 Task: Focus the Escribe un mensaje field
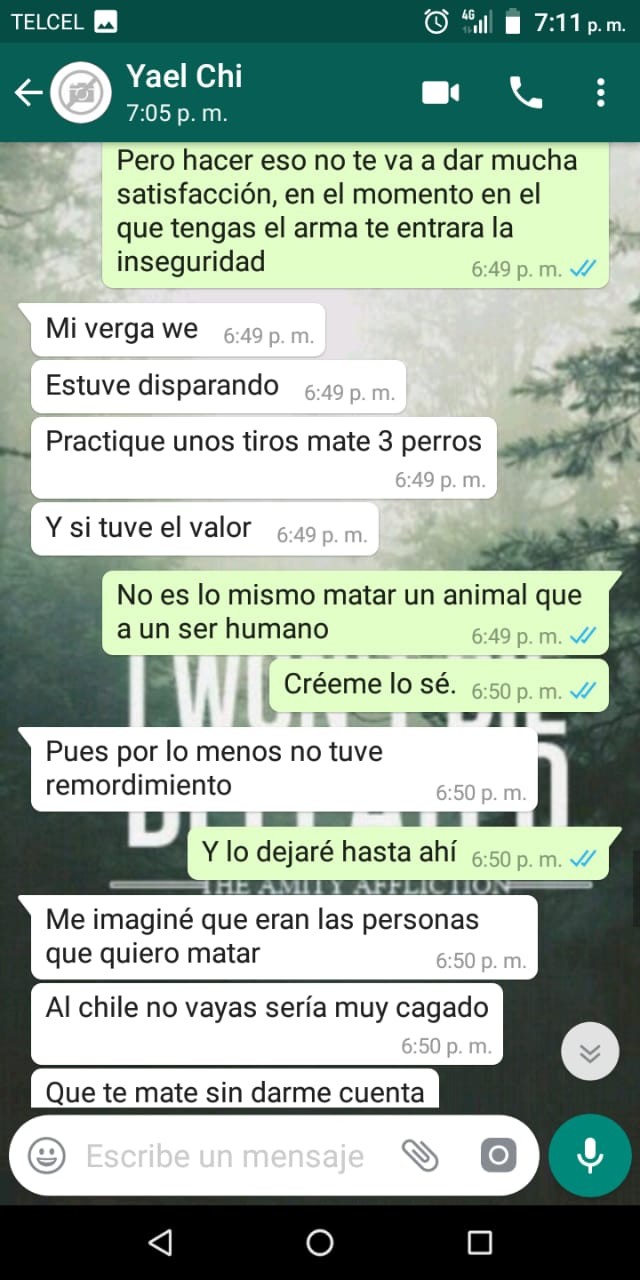point(225,1156)
